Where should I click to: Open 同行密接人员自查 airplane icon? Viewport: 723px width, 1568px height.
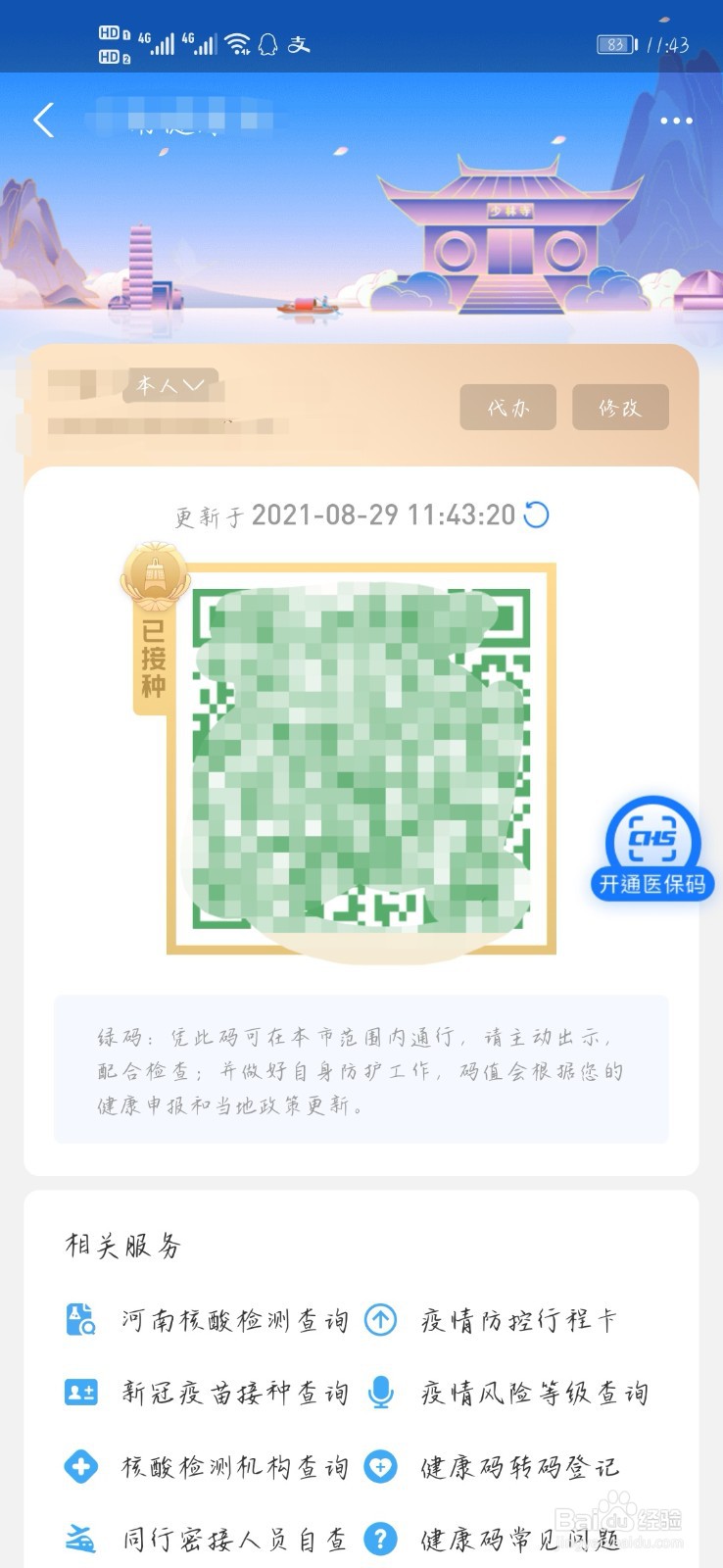pyautogui.click(x=81, y=1539)
